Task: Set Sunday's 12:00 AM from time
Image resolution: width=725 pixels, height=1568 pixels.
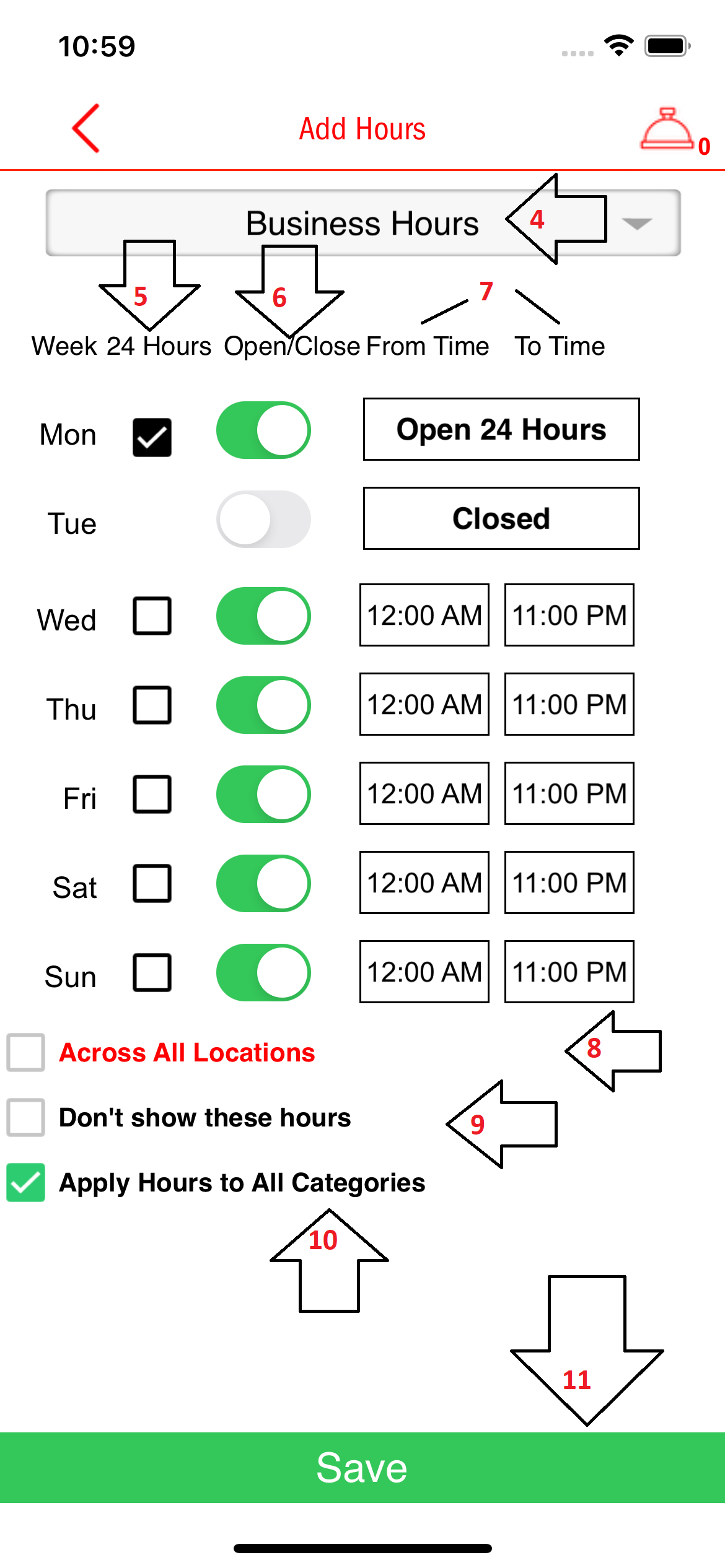Action: coord(424,972)
